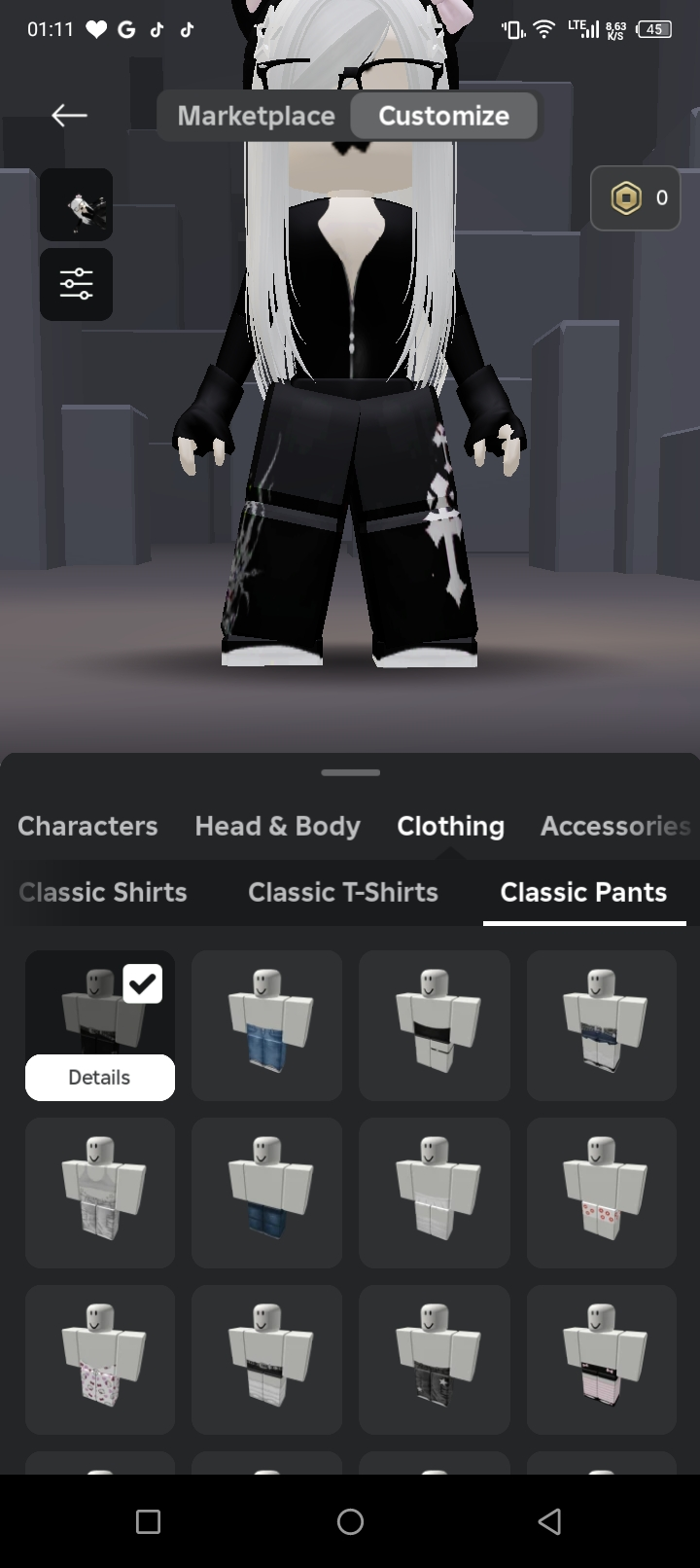Screen dimensions: 700x1568
Task: Equip the light pink pants with black waistband
Action: point(601,1359)
